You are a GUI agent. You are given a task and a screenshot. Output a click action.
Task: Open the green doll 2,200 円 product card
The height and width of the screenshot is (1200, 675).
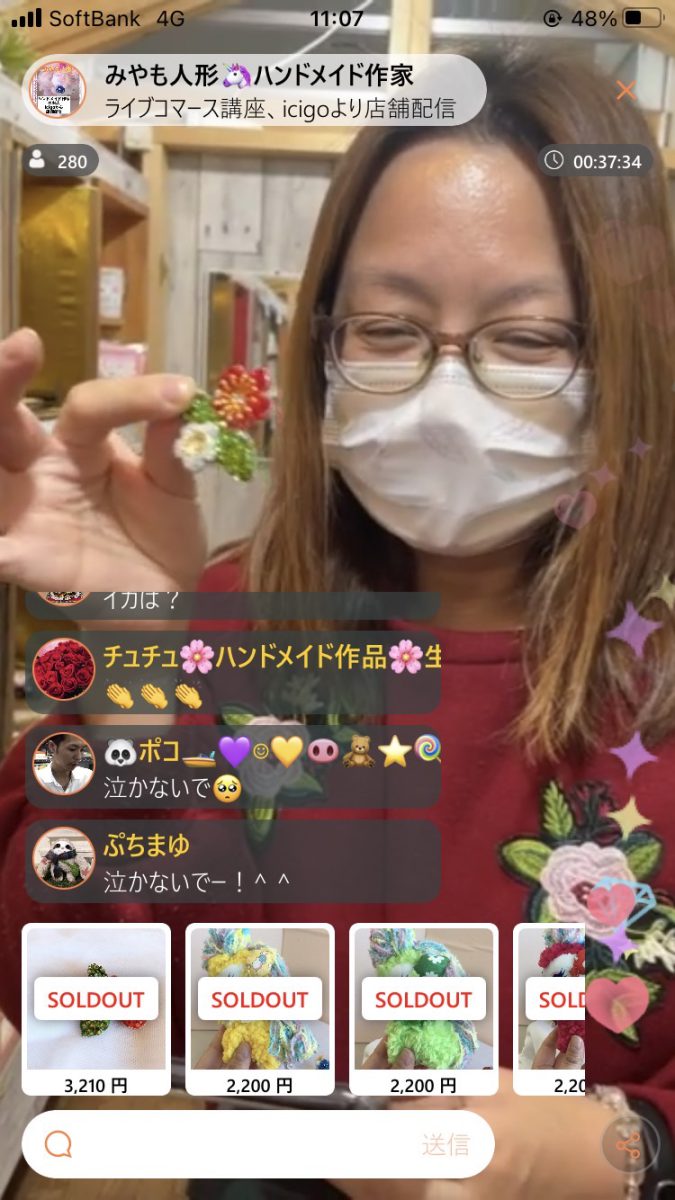click(423, 1008)
